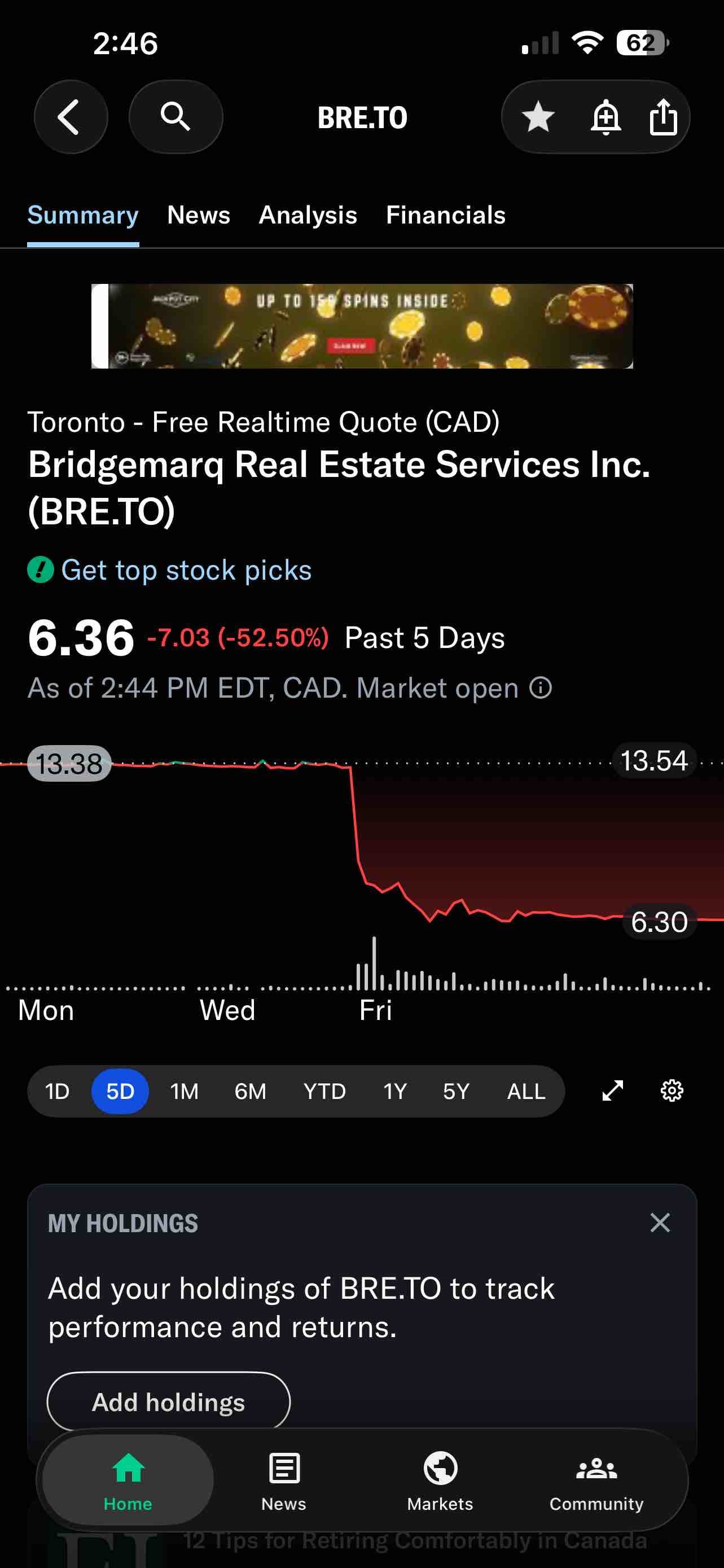Open the search magnifier button
The width and height of the screenshot is (724, 1568).
tap(175, 117)
